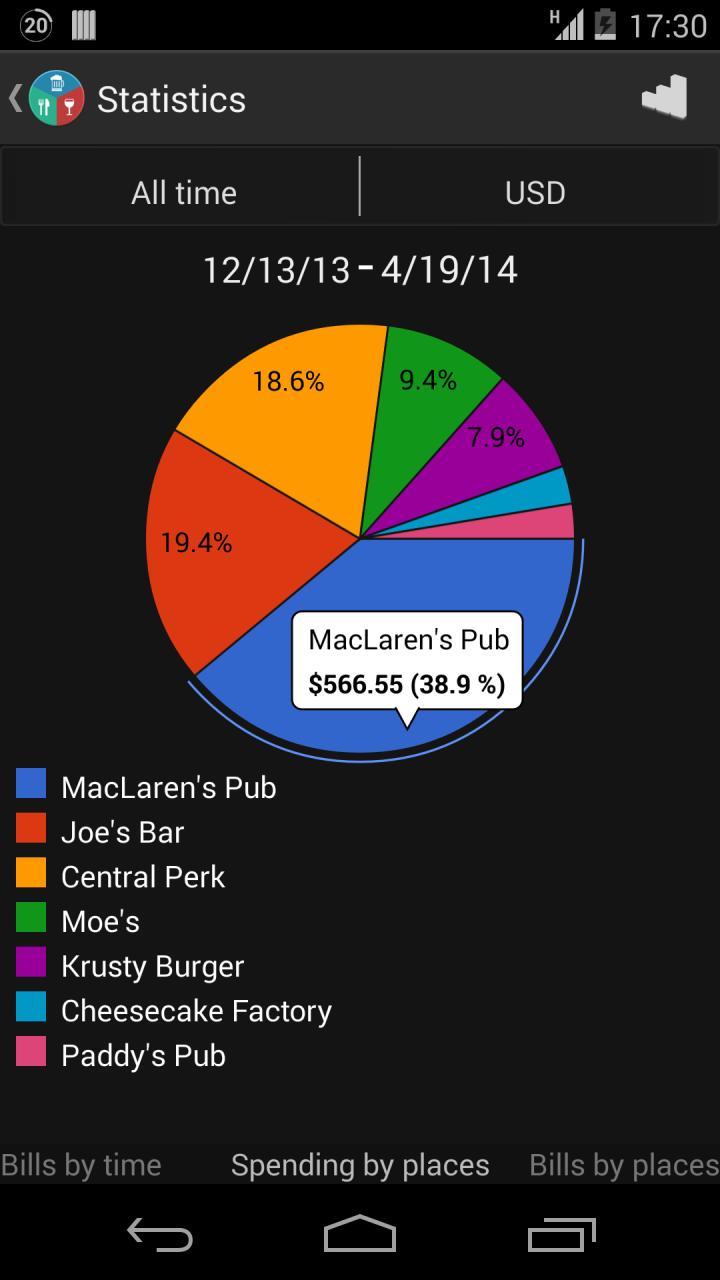
Task: Tap the Spending by places tab
Action: (360, 1165)
